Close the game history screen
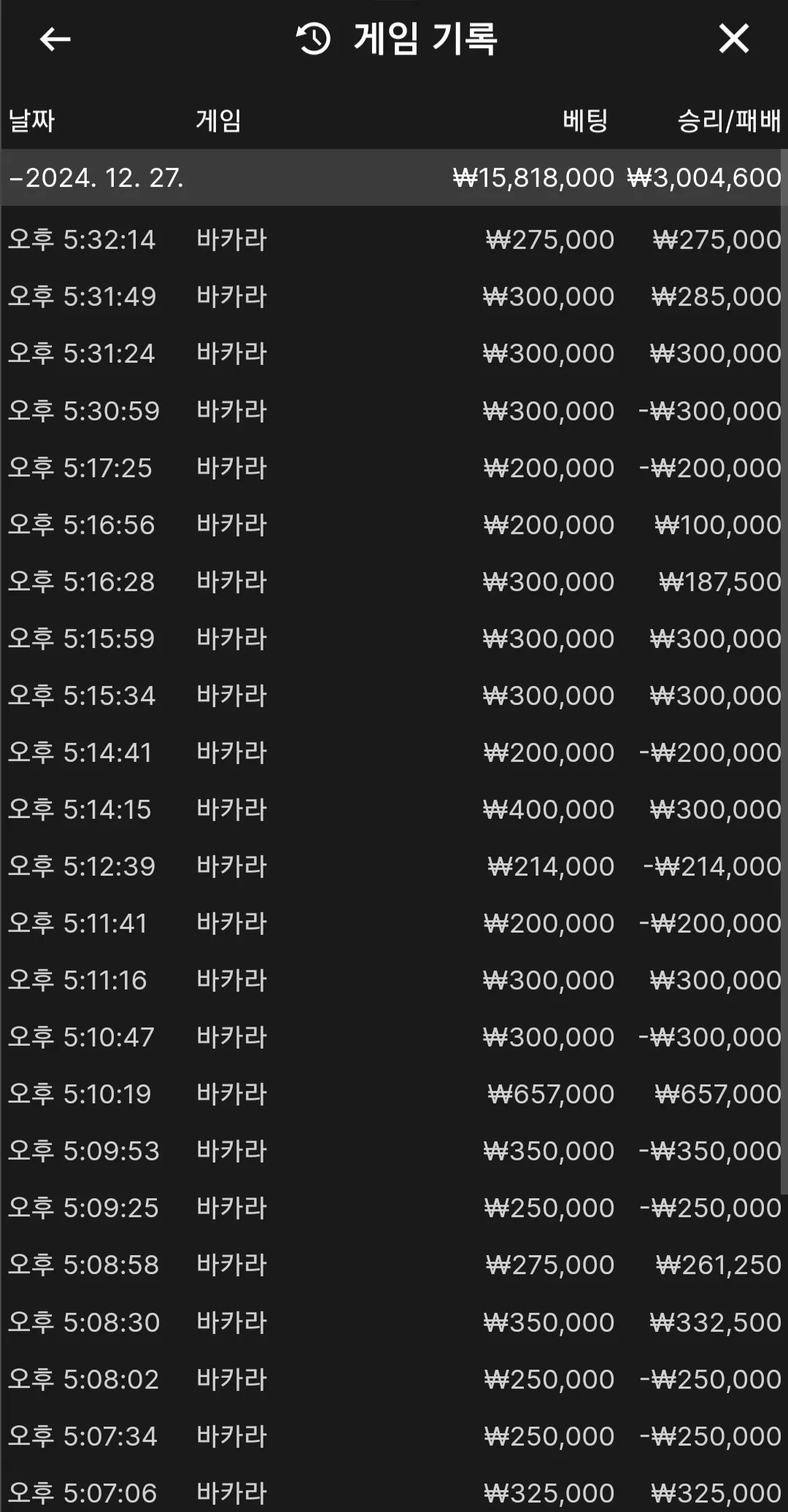The width and height of the screenshot is (788, 1512). [x=733, y=39]
